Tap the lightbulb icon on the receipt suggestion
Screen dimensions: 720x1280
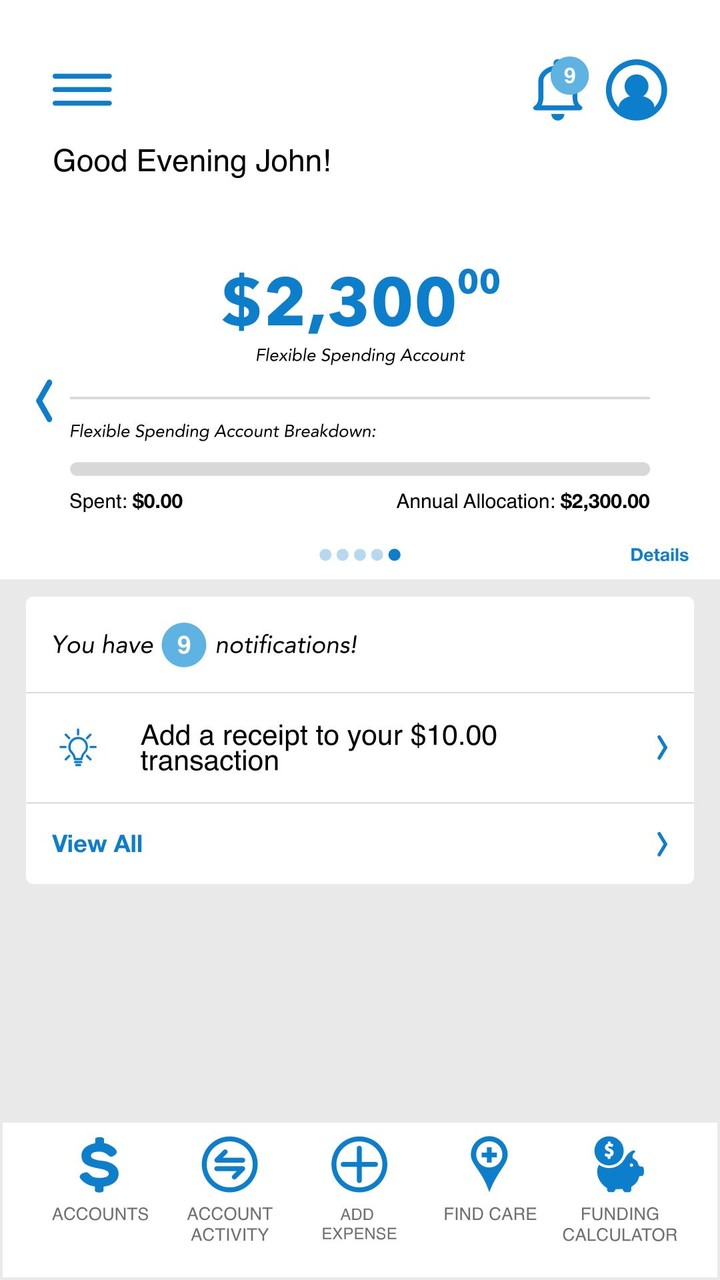pos(77,747)
